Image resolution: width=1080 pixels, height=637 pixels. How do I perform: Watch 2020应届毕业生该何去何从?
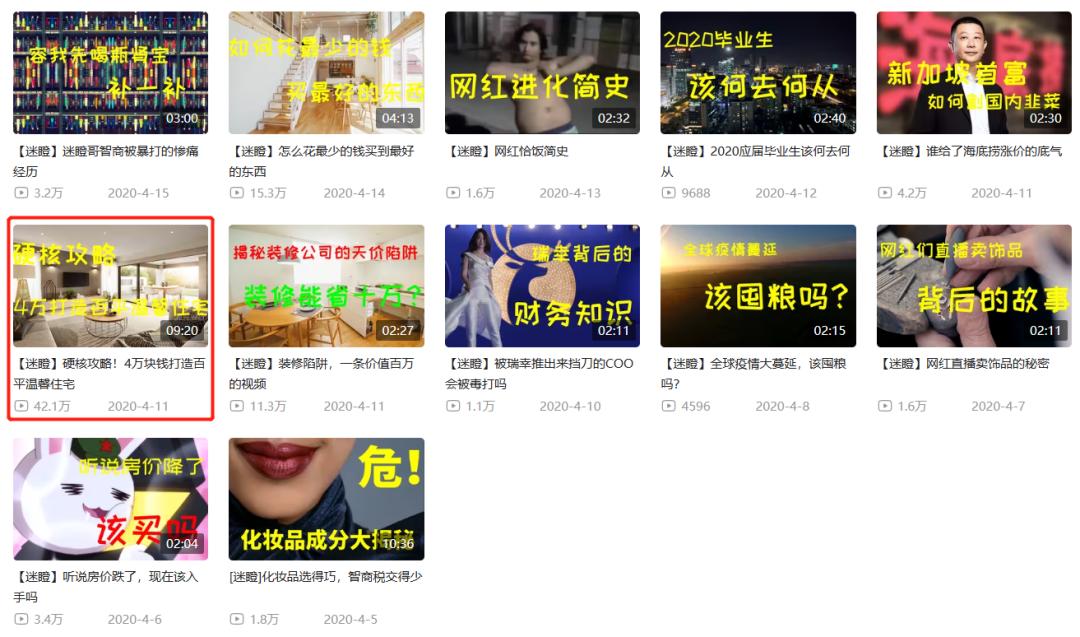pos(758,73)
